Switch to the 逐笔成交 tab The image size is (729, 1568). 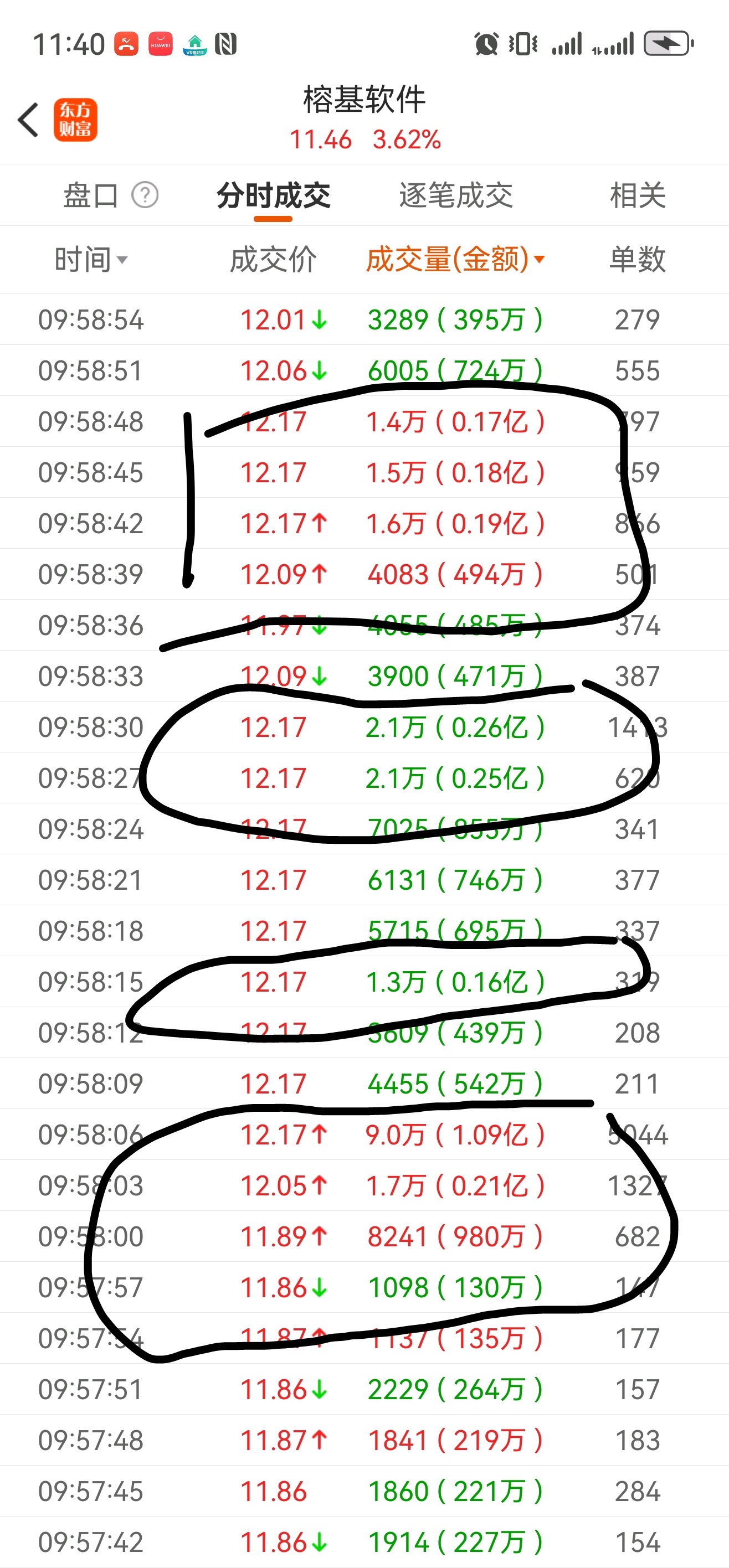click(456, 195)
